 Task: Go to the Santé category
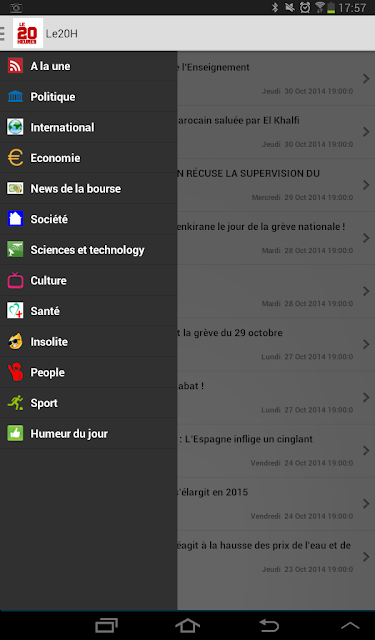(x=89, y=311)
